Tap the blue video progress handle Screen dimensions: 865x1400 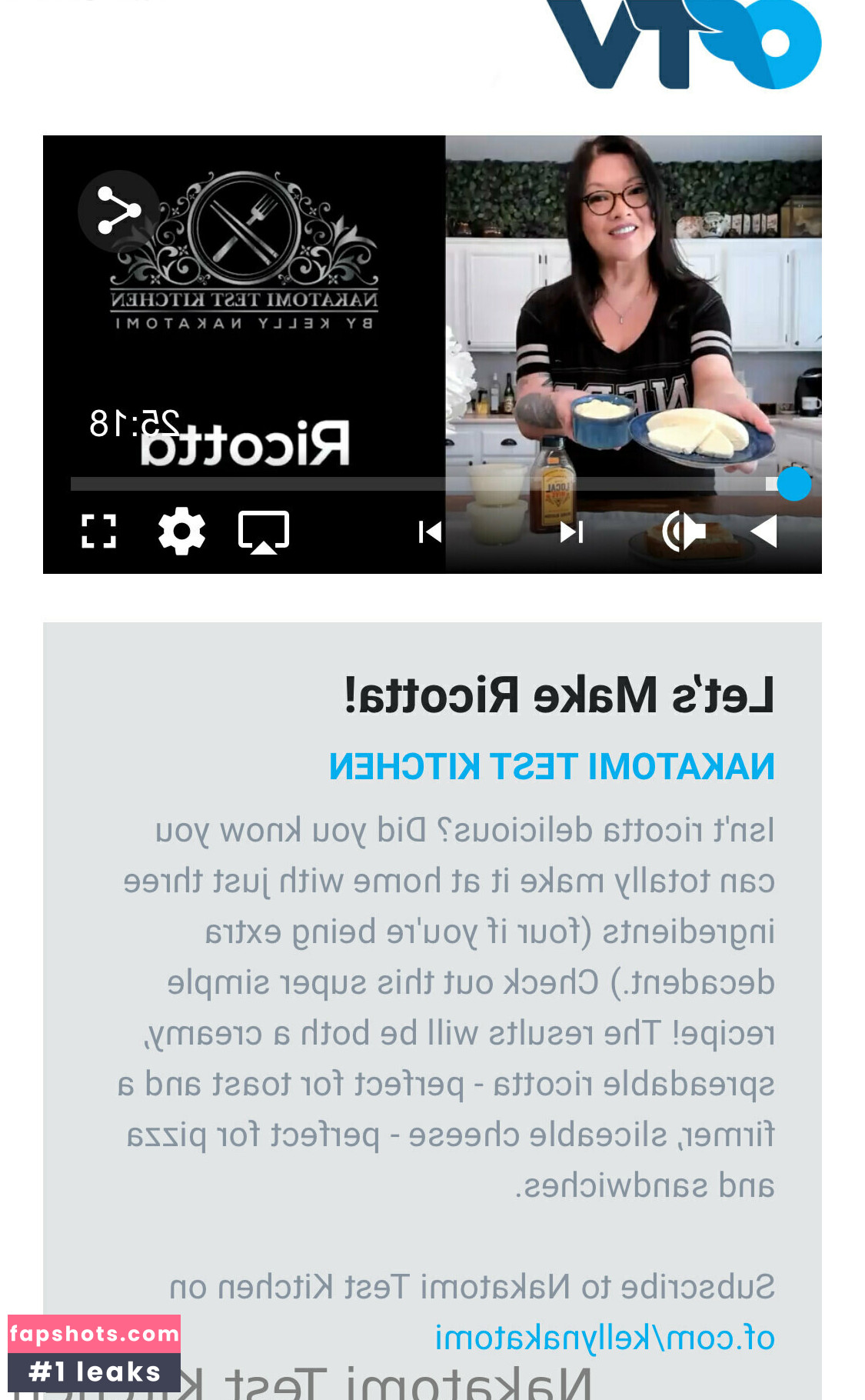(x=794, y=484)
